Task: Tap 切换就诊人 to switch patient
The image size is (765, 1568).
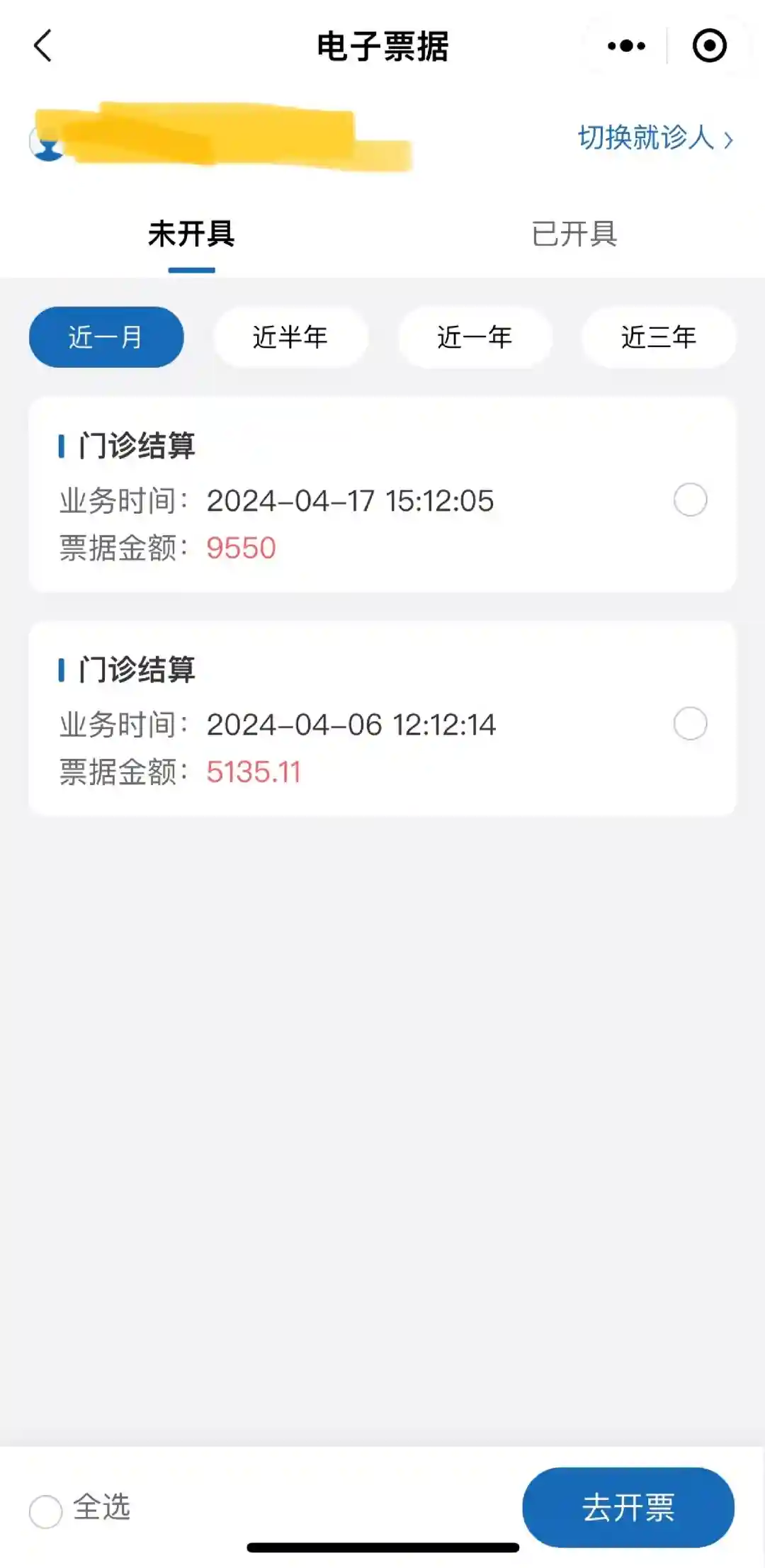Action: click(x=654, y=137)
